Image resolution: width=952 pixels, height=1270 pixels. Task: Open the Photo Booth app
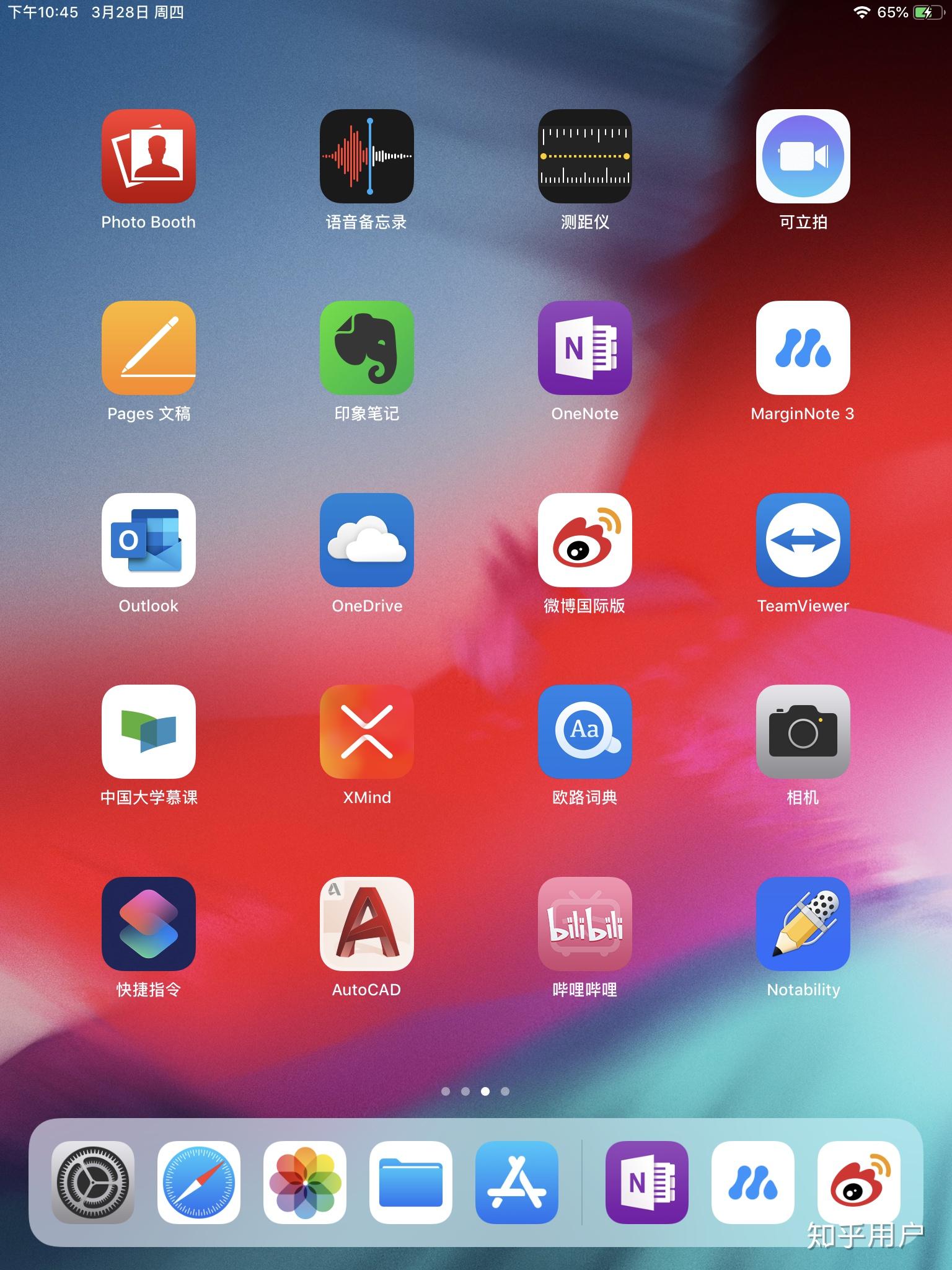pyautogui.click(x=149, y=156)
